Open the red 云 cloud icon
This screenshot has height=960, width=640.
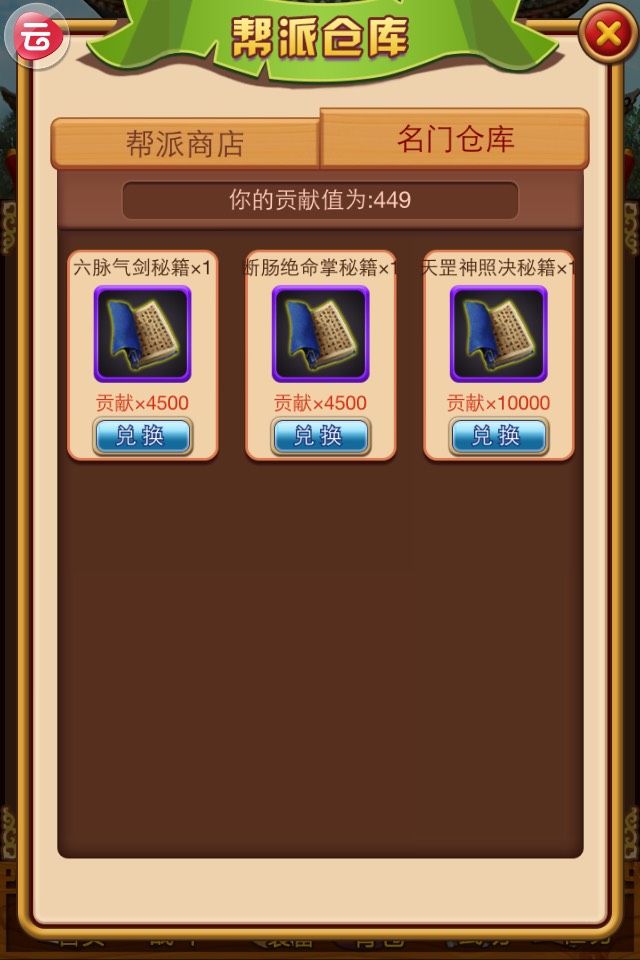pos(37,37)
